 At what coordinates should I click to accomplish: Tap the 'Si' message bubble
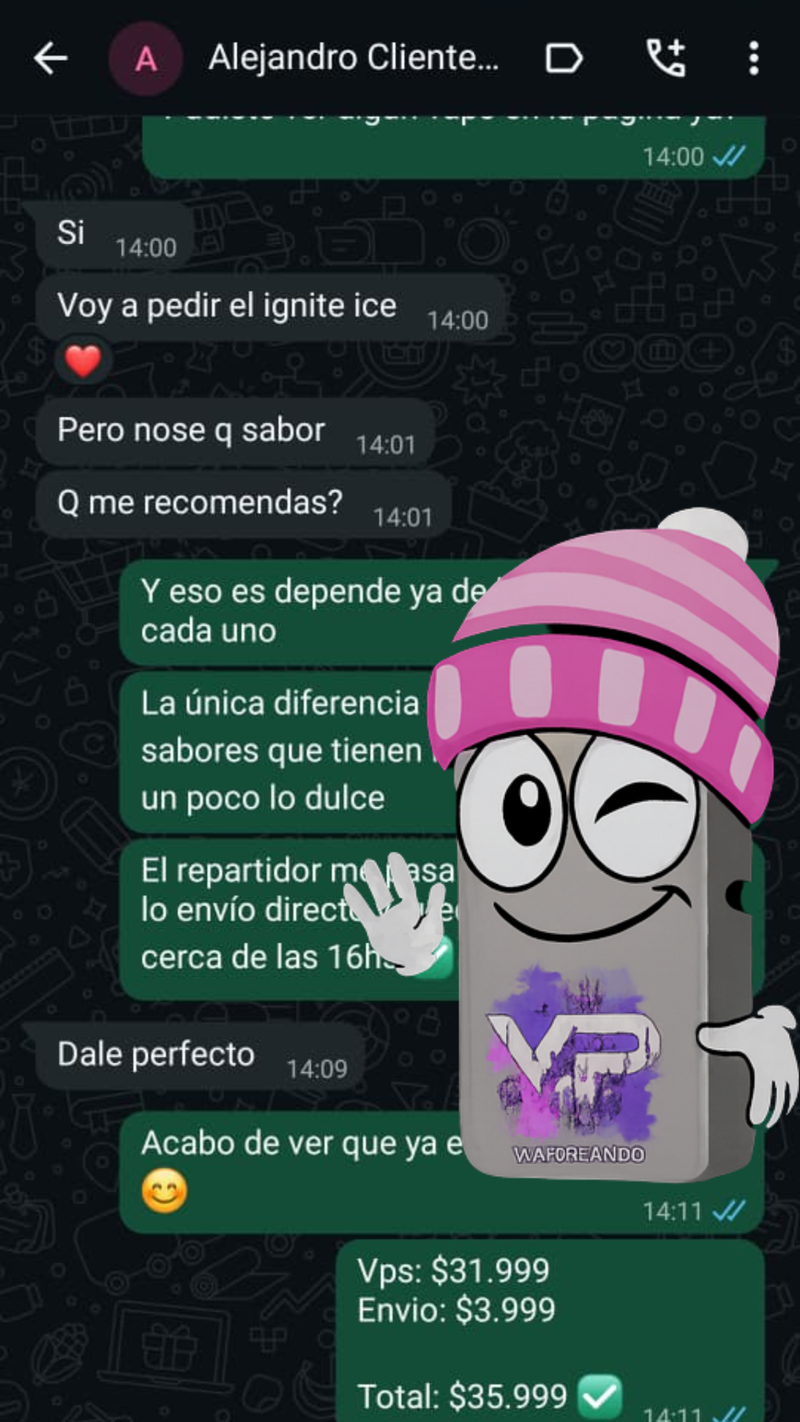[x=70, y=233]
